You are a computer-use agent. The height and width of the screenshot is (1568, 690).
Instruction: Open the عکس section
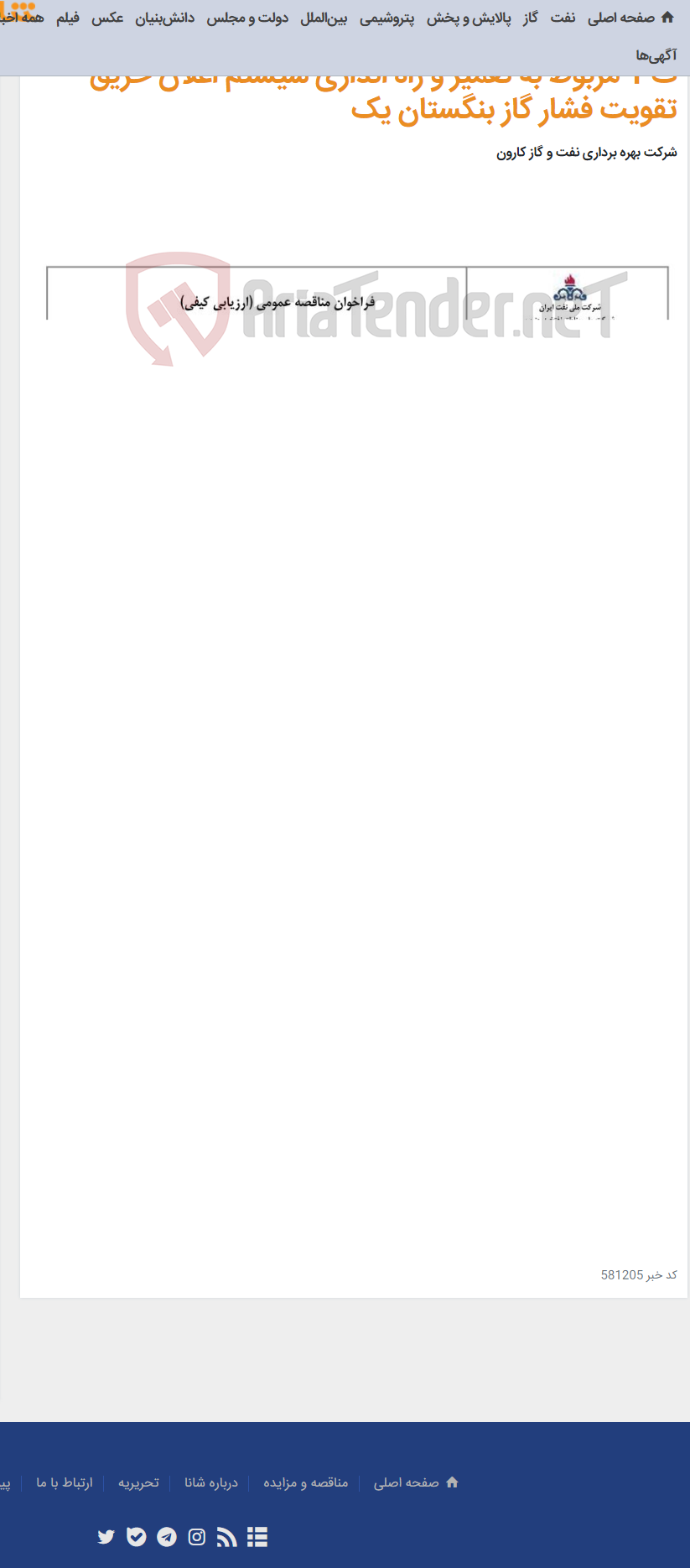click(107, 18)
